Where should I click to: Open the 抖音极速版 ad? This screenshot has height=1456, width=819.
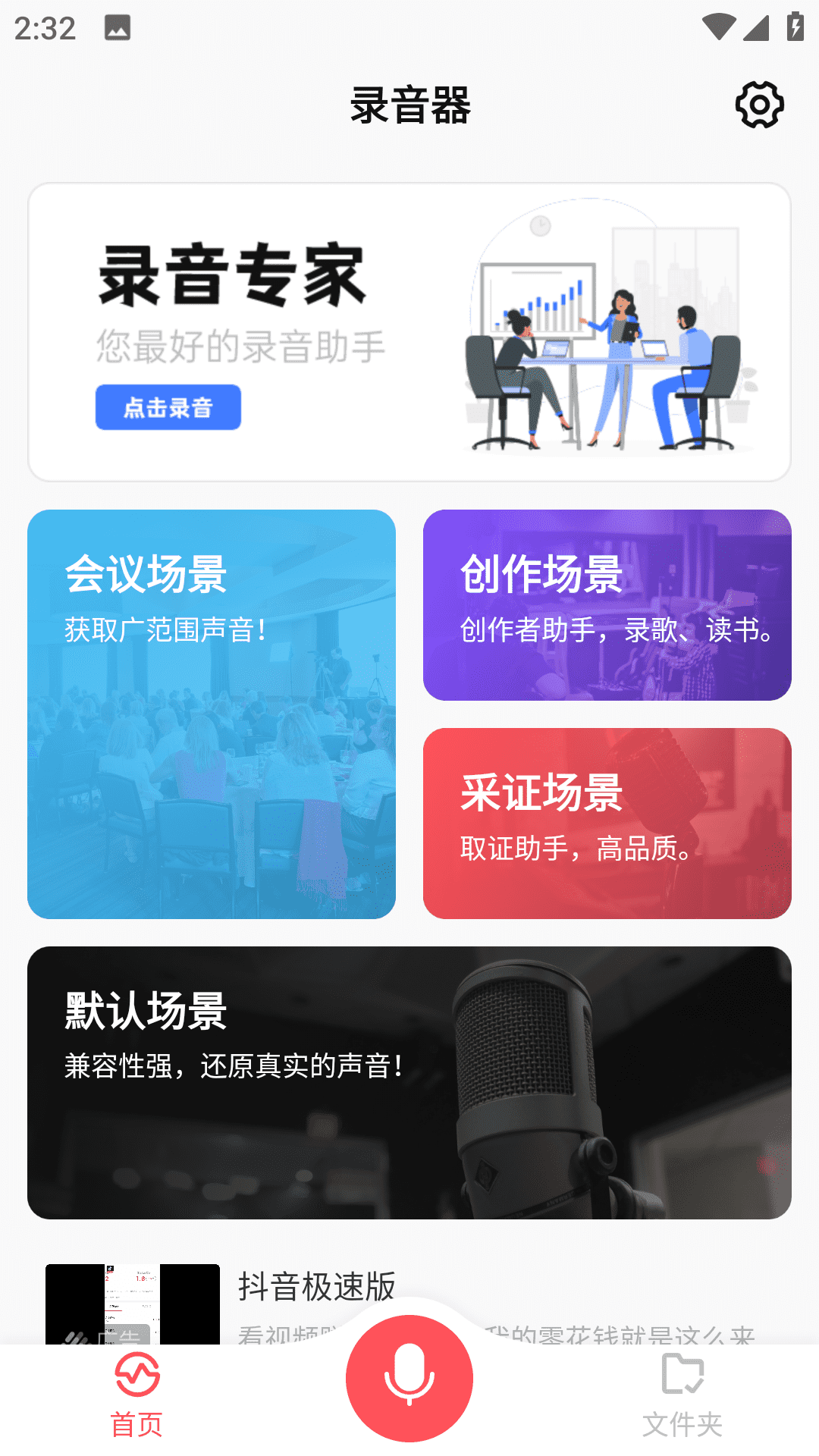(x=317, y=1287)
